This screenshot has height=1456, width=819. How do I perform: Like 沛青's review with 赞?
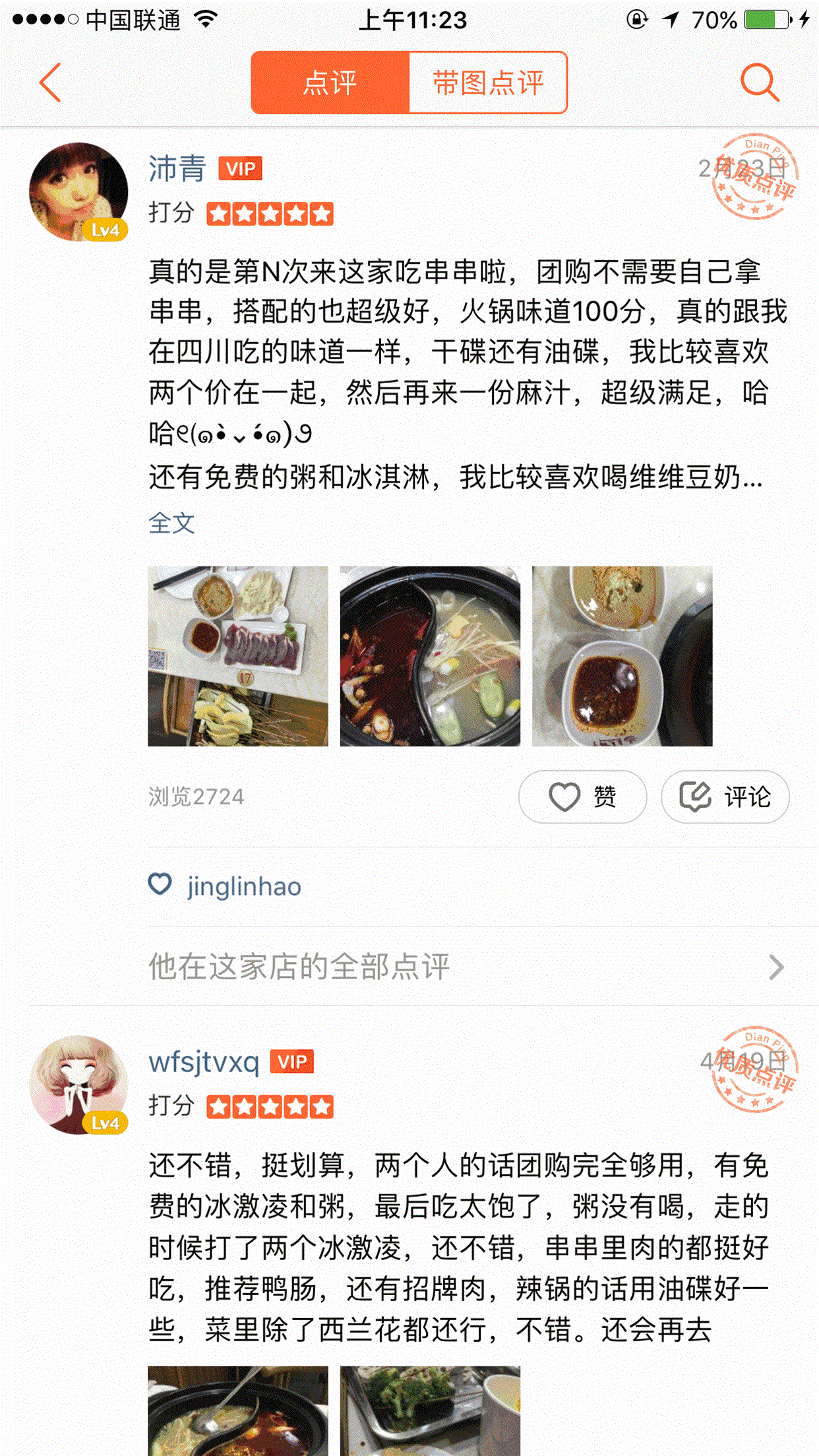click(582, 797)
